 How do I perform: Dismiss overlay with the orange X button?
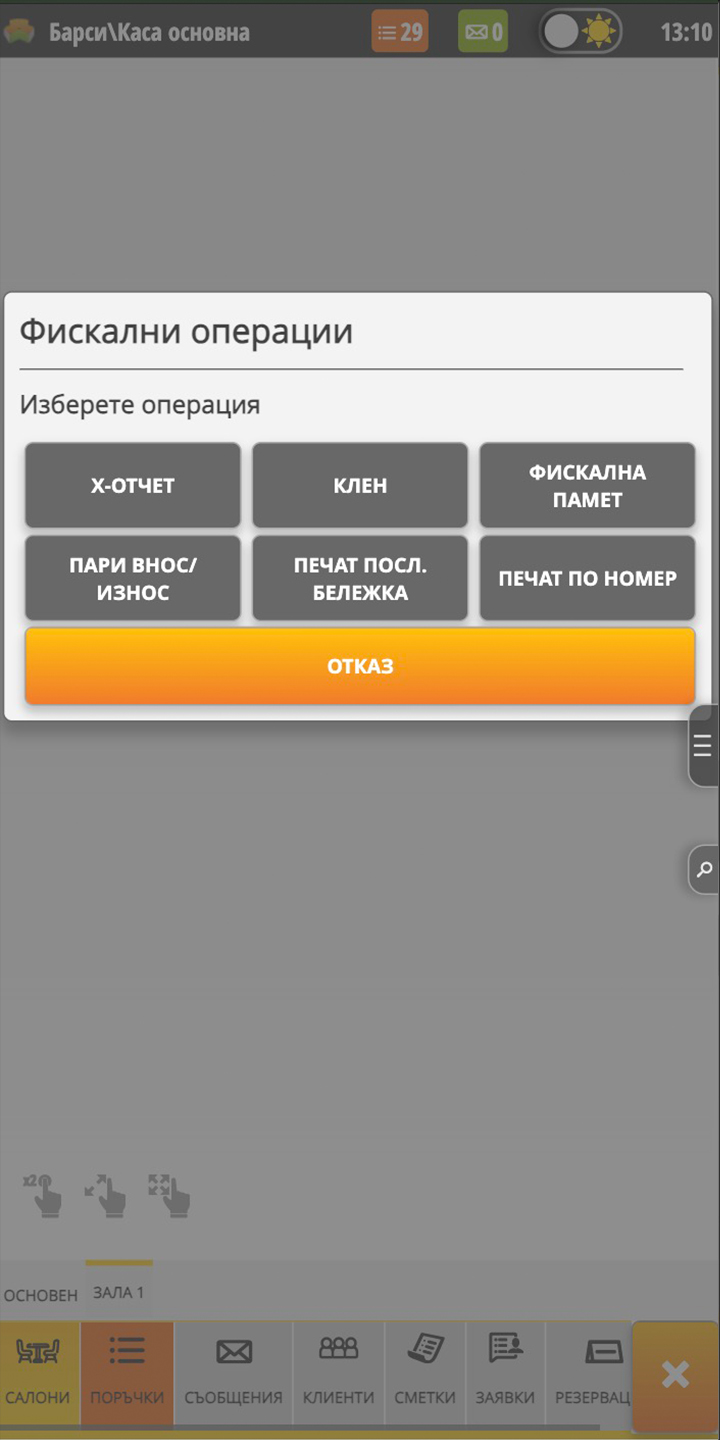tap(674, 1374)
